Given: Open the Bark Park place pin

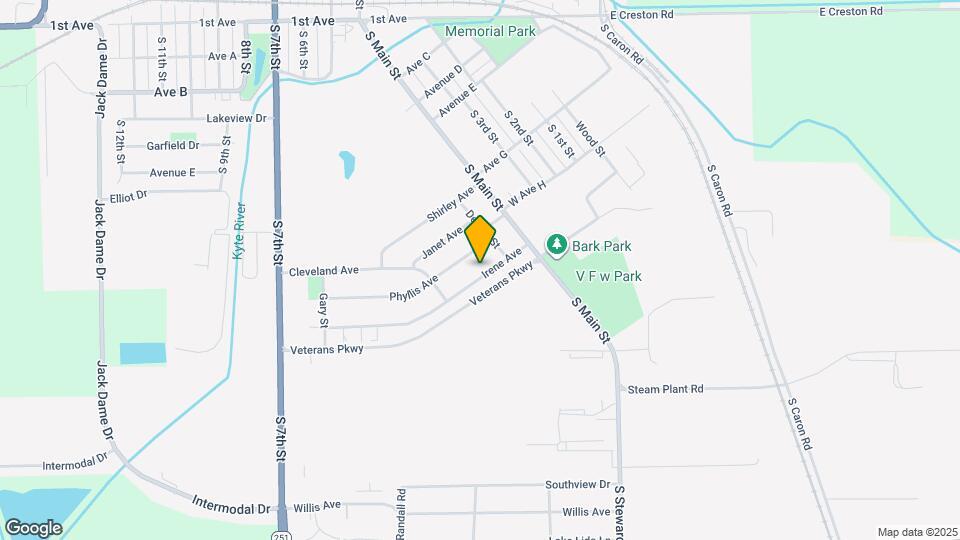Looking at the screenshot, I should point(556,244).
